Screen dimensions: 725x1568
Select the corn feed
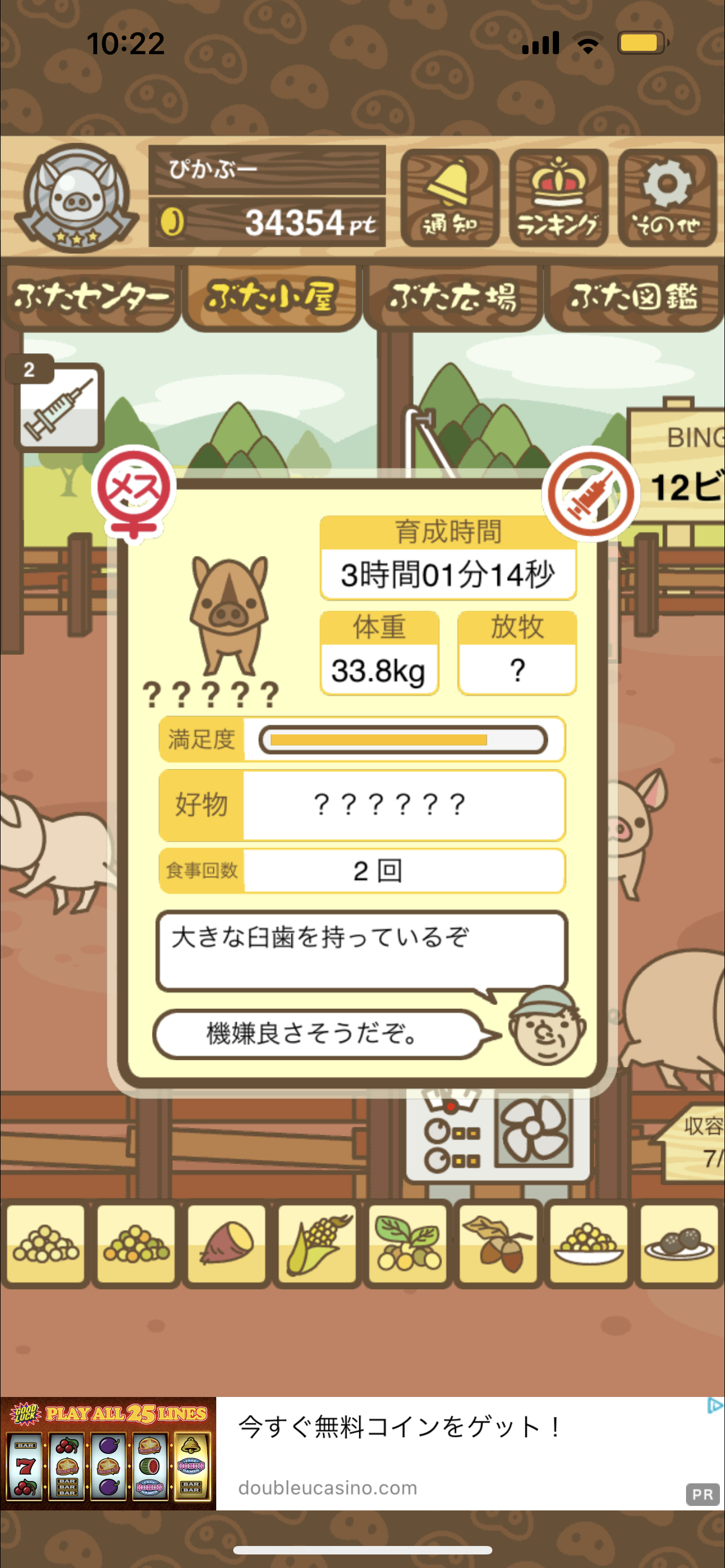pyautogui.click(x=317, y=1243)
